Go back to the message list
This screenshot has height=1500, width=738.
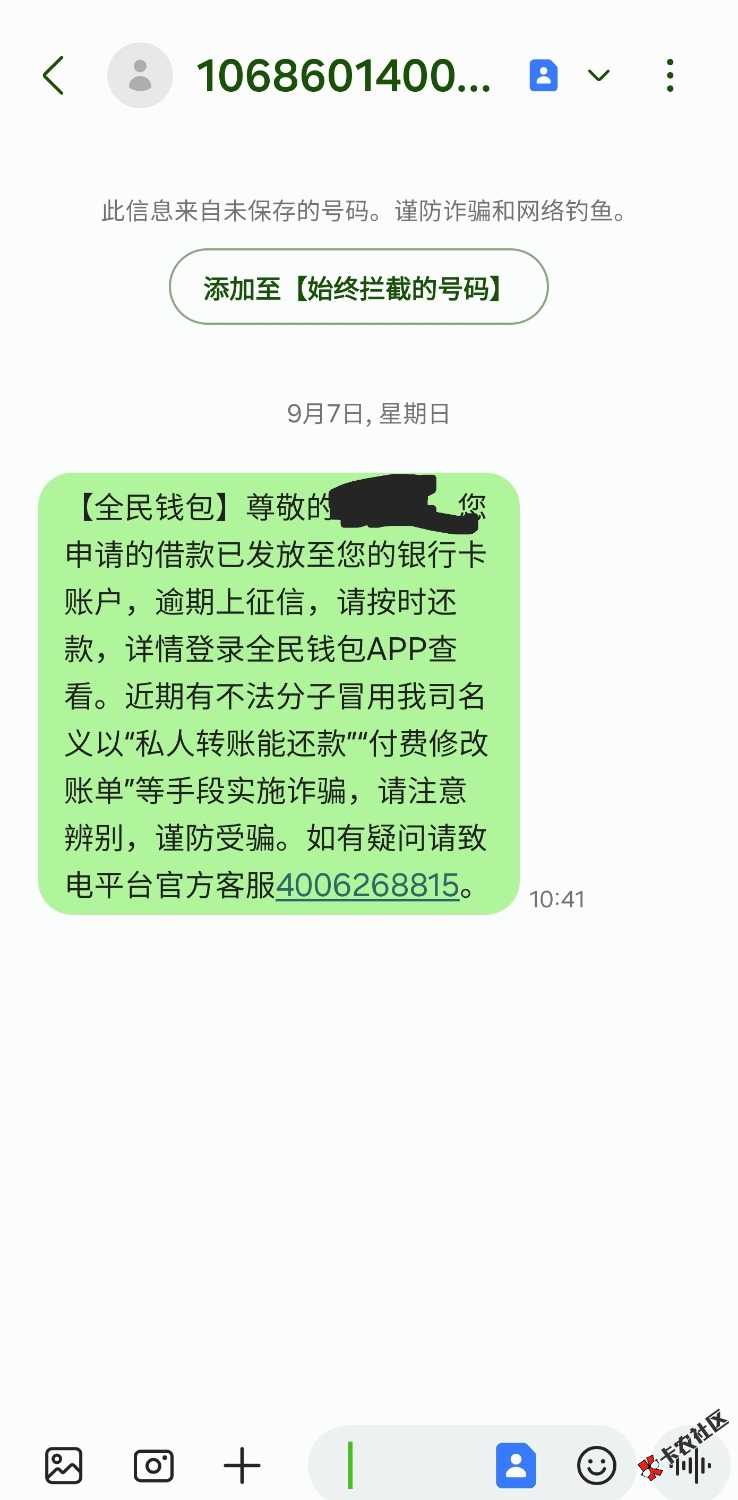point(54,76)
